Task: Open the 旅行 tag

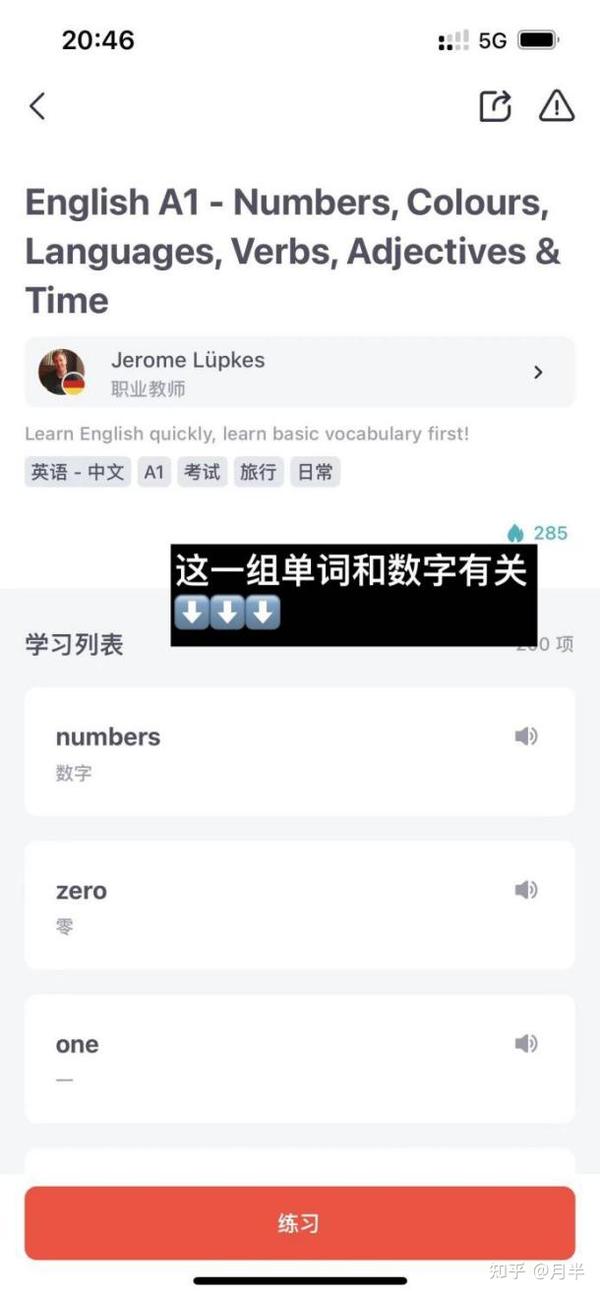Action: click(258, 472)
